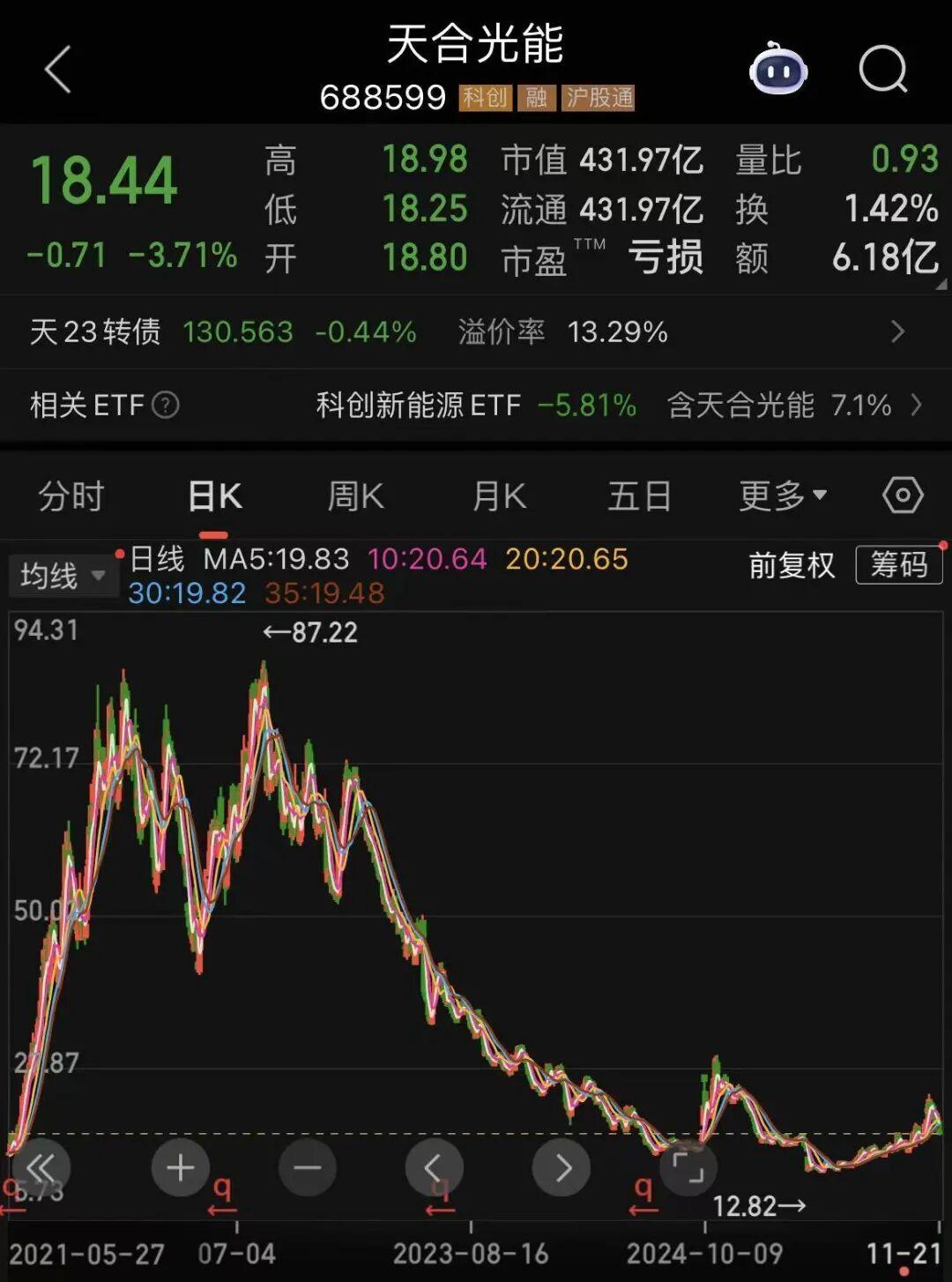This screenshot has height=1282, width=952.
Task: Open the robot AI assistant icon
Action: point(777,70)
